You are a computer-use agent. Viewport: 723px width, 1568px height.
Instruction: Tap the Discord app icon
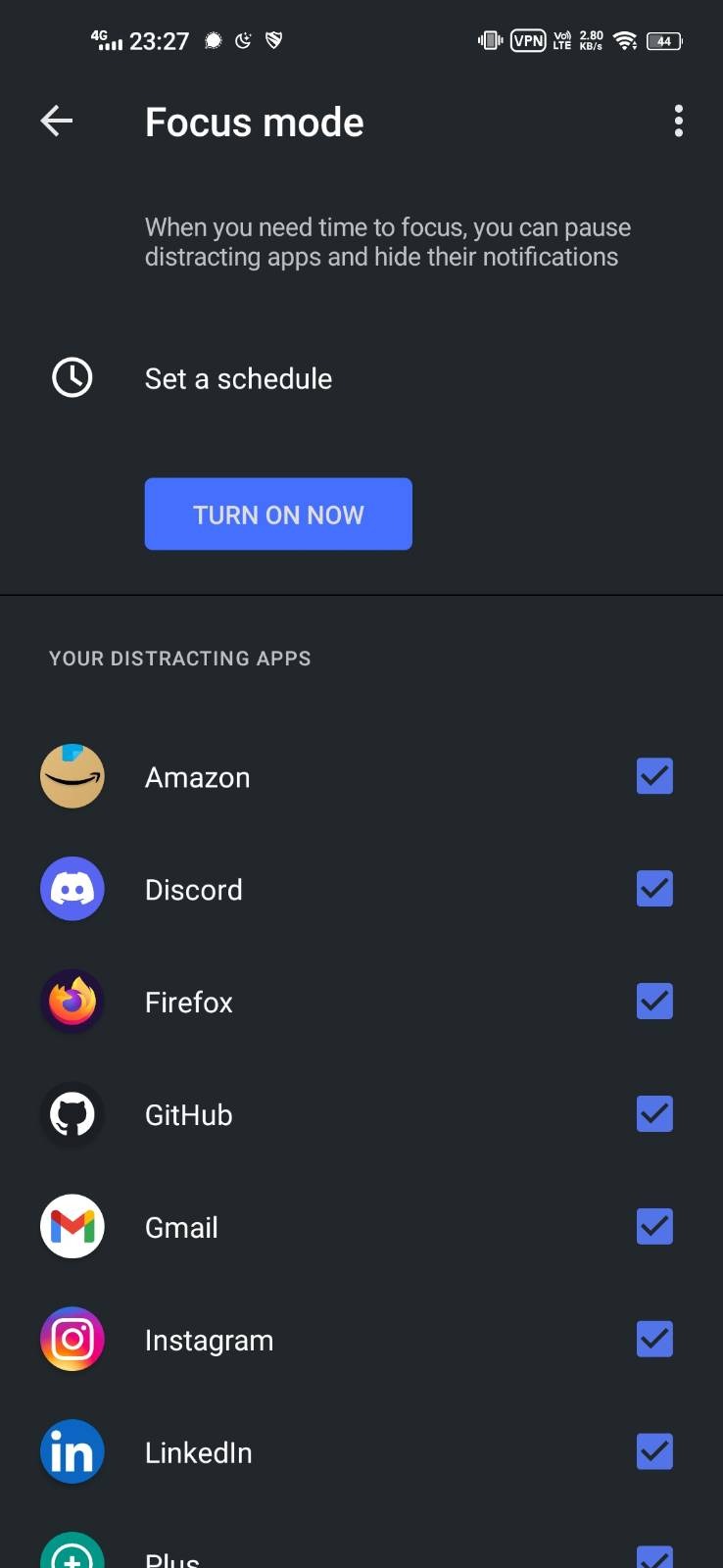coord(72,889)
